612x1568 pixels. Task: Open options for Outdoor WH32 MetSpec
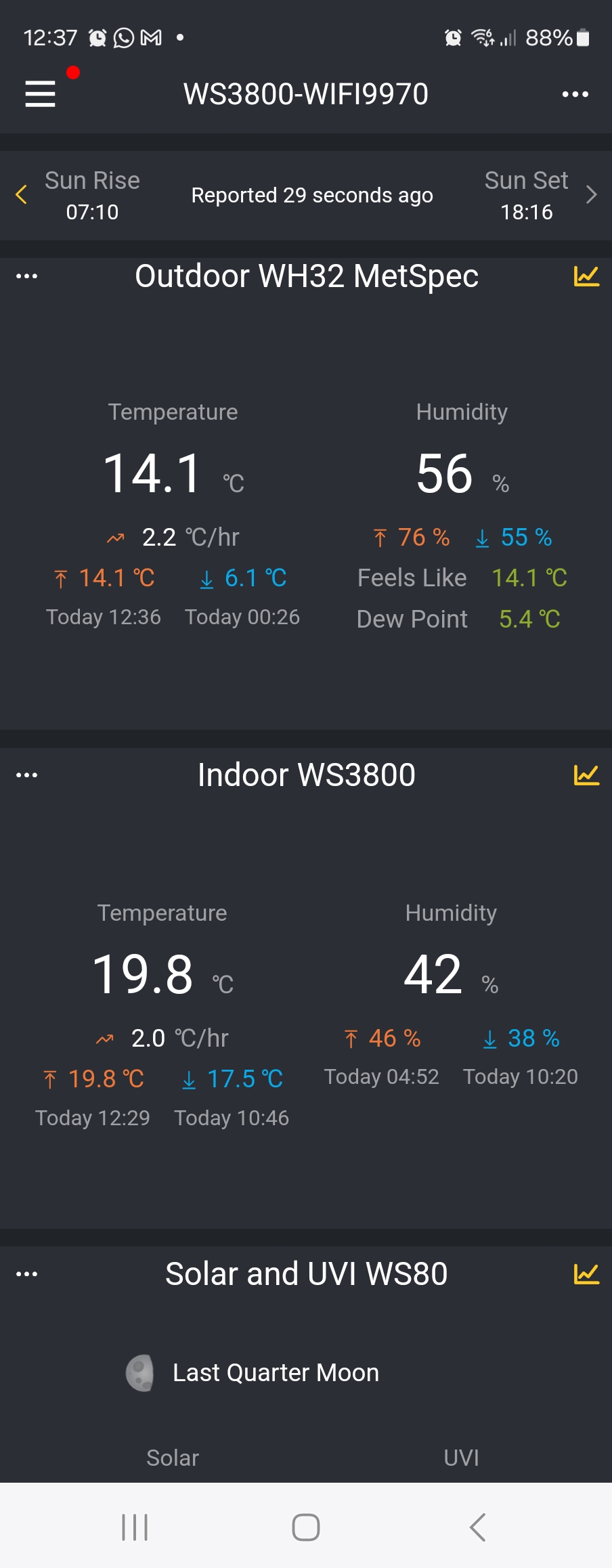point(26,276)
